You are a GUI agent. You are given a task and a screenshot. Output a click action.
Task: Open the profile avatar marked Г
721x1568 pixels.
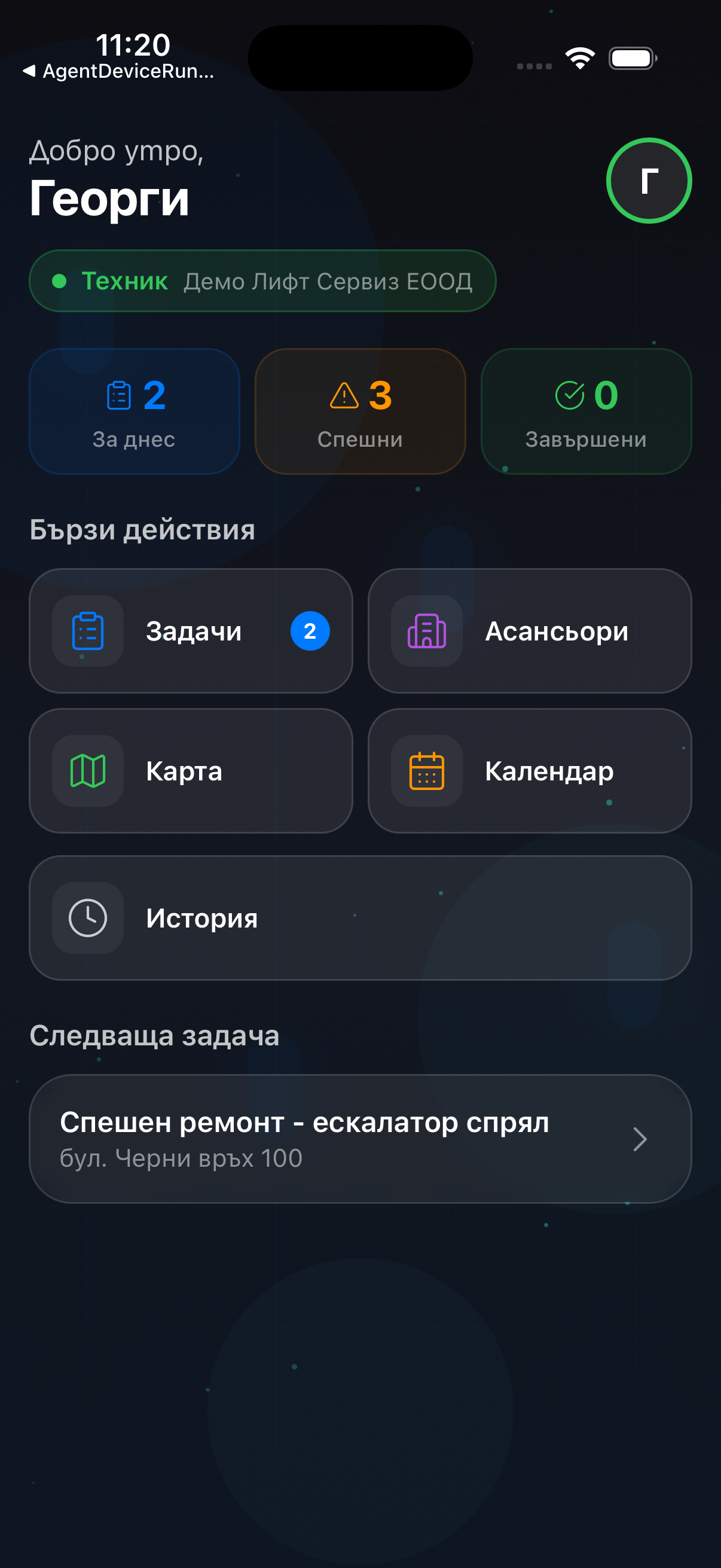[648, 180]
